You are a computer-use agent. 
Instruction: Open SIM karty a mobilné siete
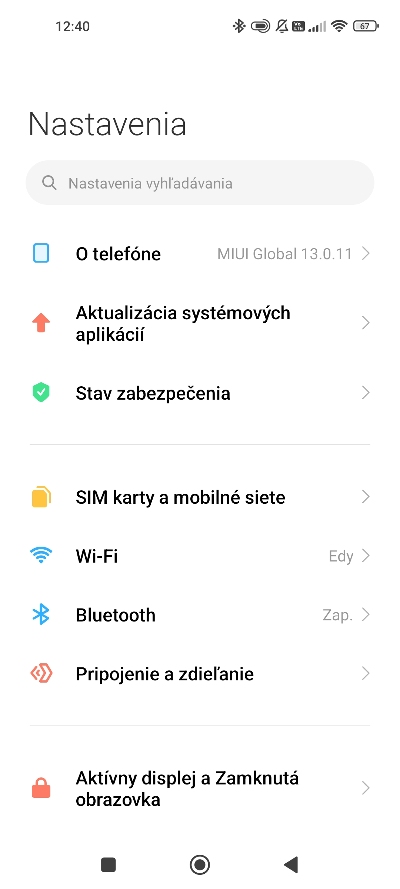pos(200,497)
